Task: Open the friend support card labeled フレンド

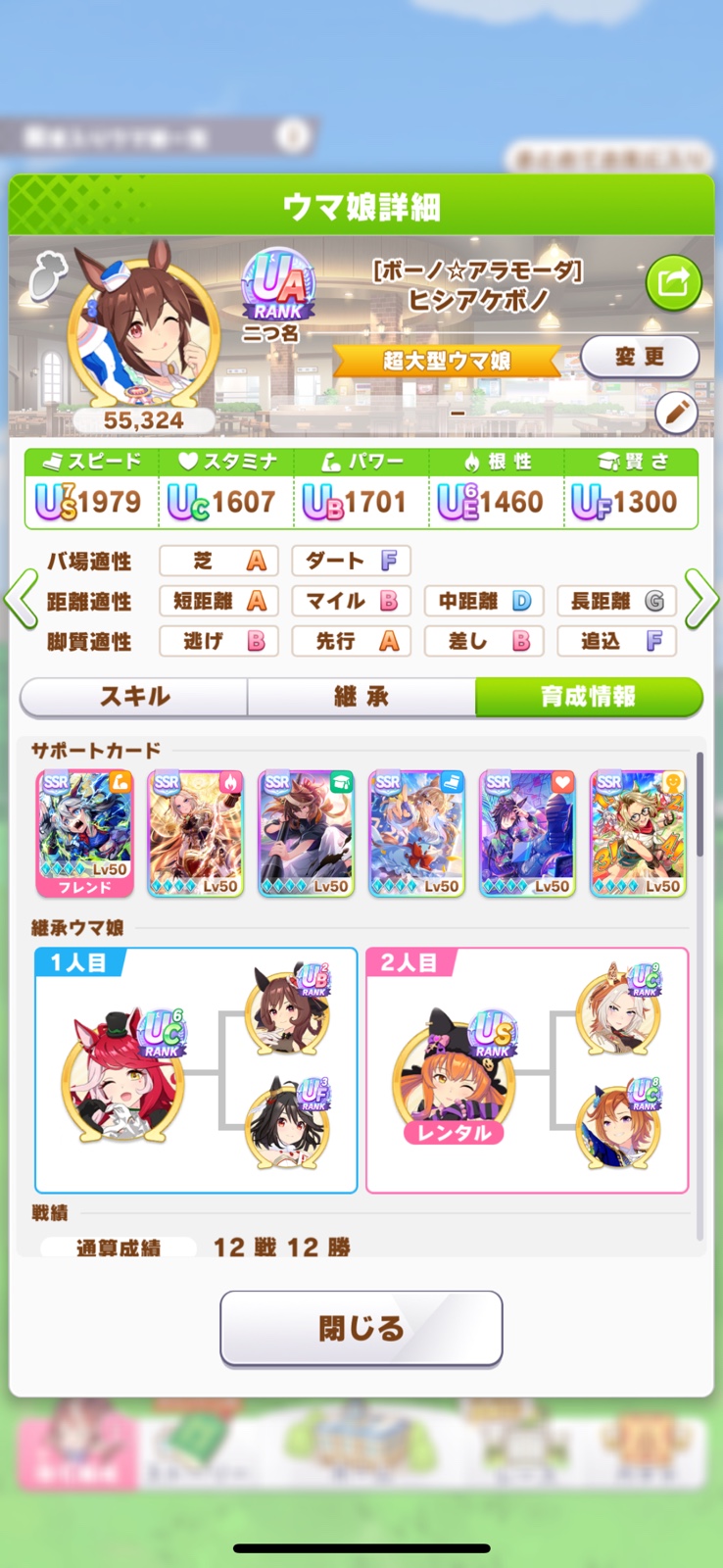Action: 85,834
